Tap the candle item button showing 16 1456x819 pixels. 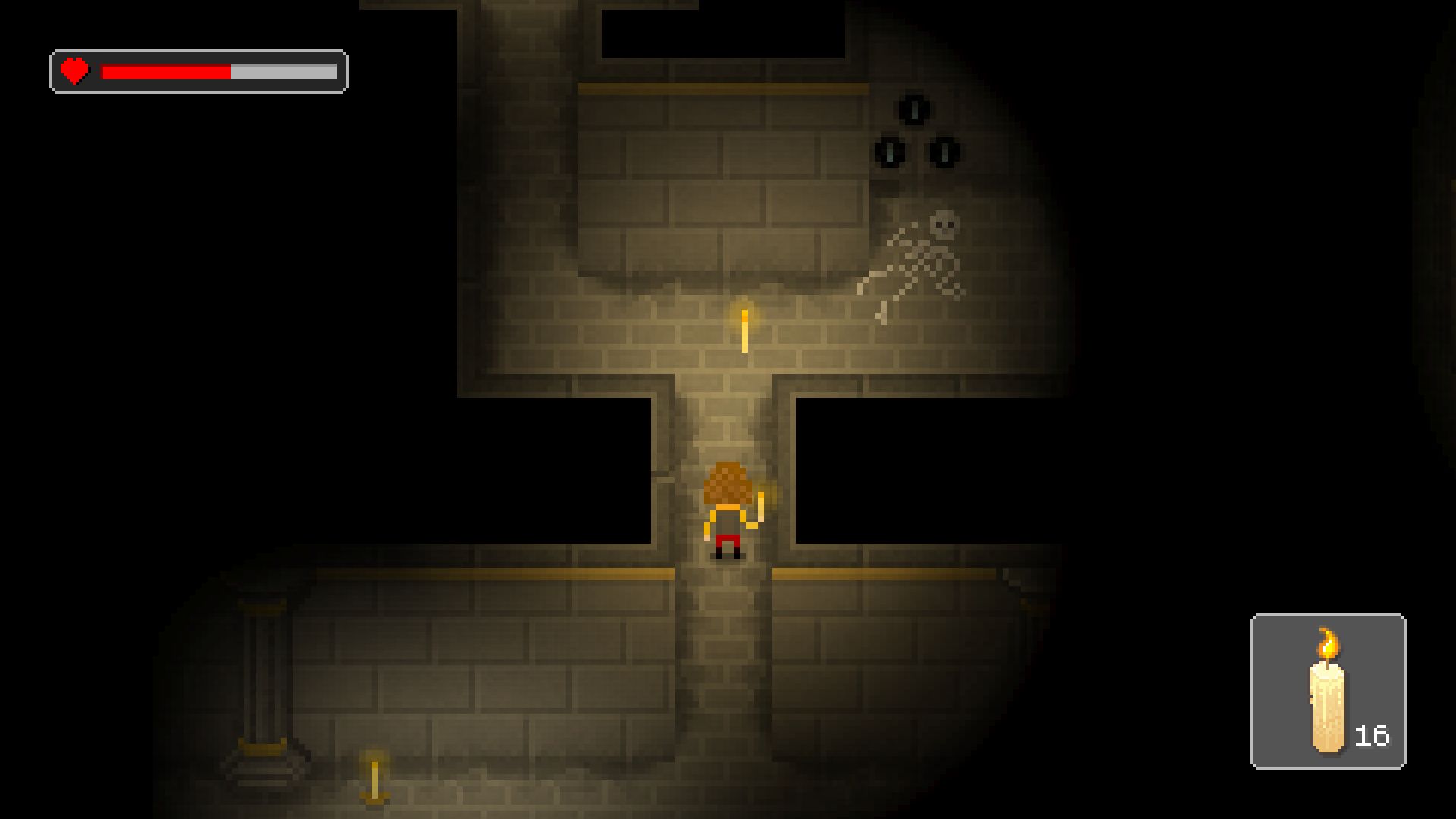click(1328, 691)
